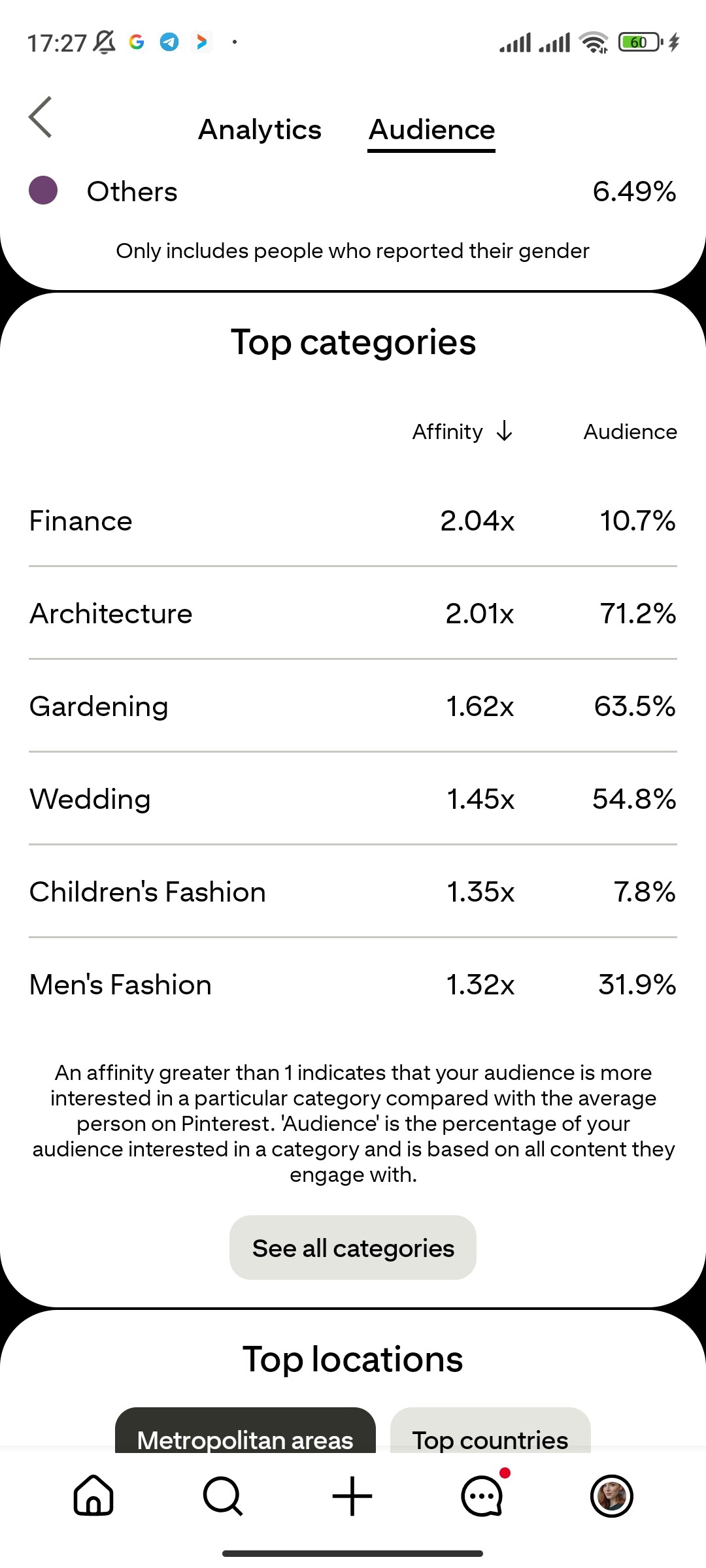This screenshot has width=706, height=1568.
Task: Select the Audience tab
Action: (431, 129)
